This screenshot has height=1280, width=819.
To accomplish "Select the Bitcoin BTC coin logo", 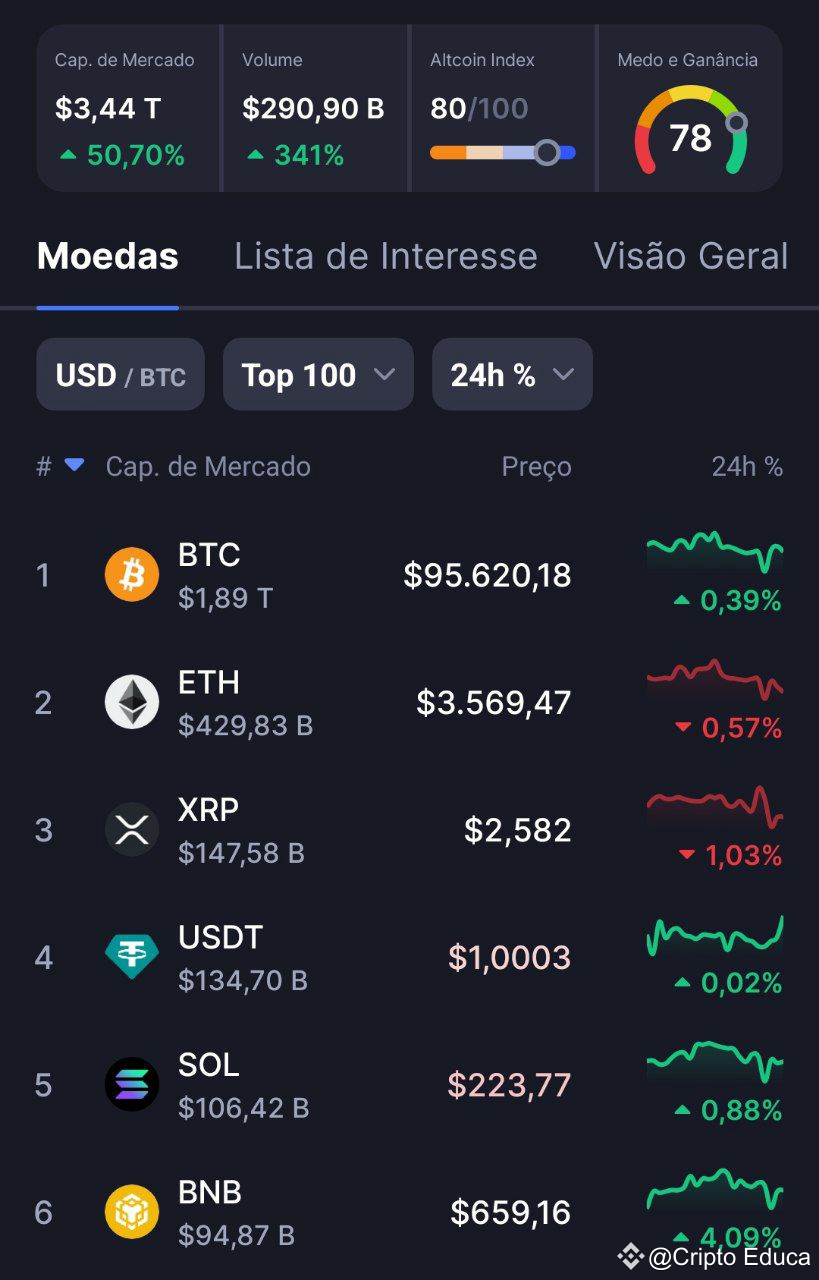I will click(131, 575).
